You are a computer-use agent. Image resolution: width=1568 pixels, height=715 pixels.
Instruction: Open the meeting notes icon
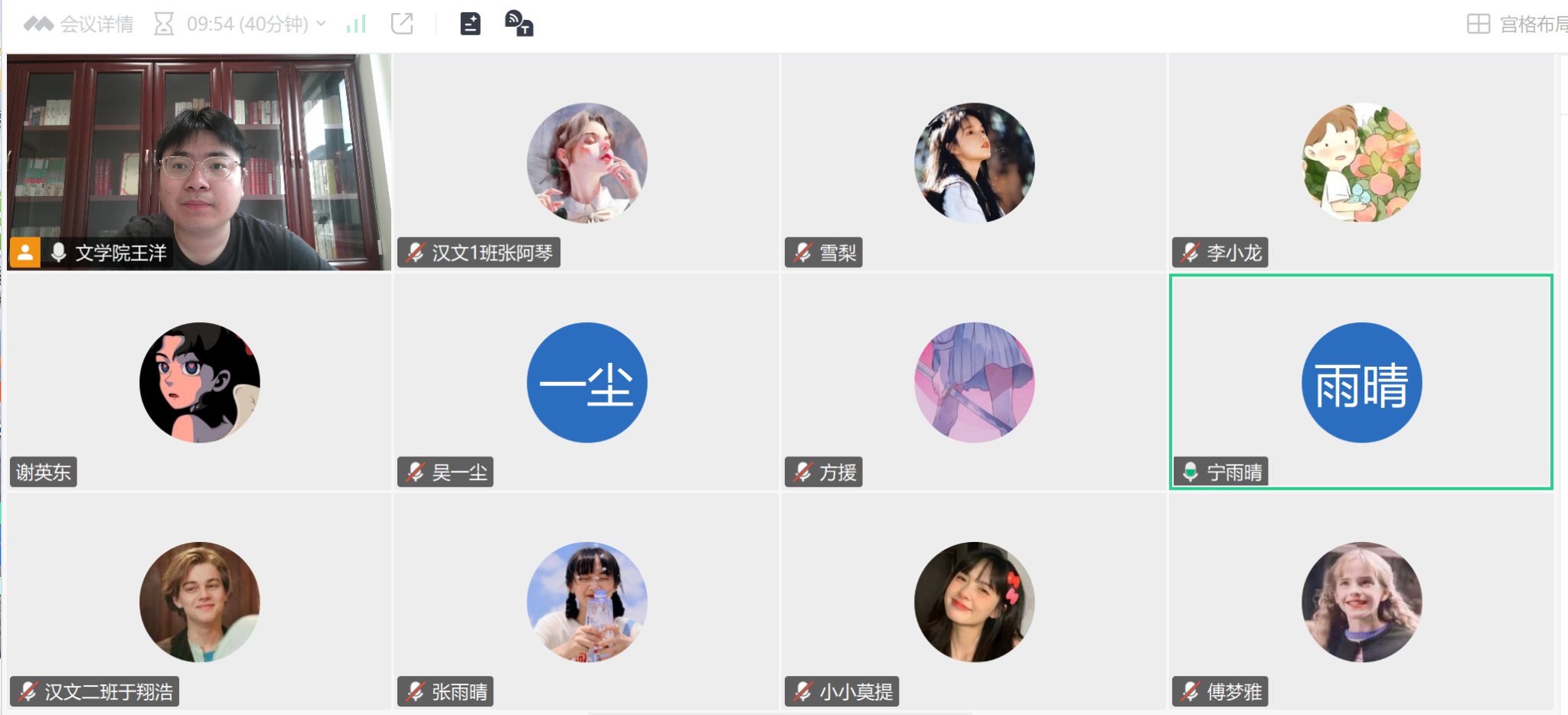470,24
